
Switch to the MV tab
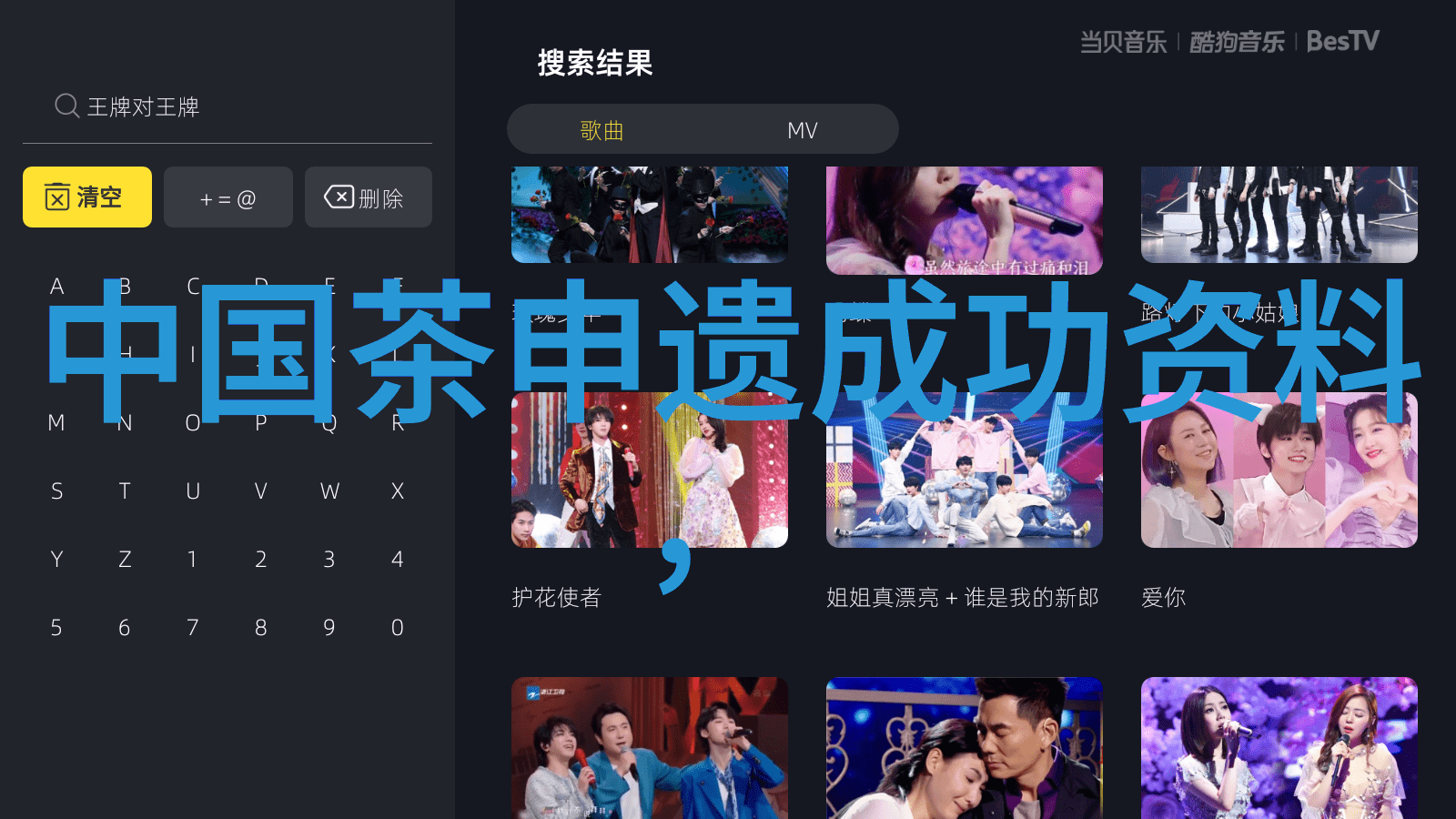tap(802, 130)
